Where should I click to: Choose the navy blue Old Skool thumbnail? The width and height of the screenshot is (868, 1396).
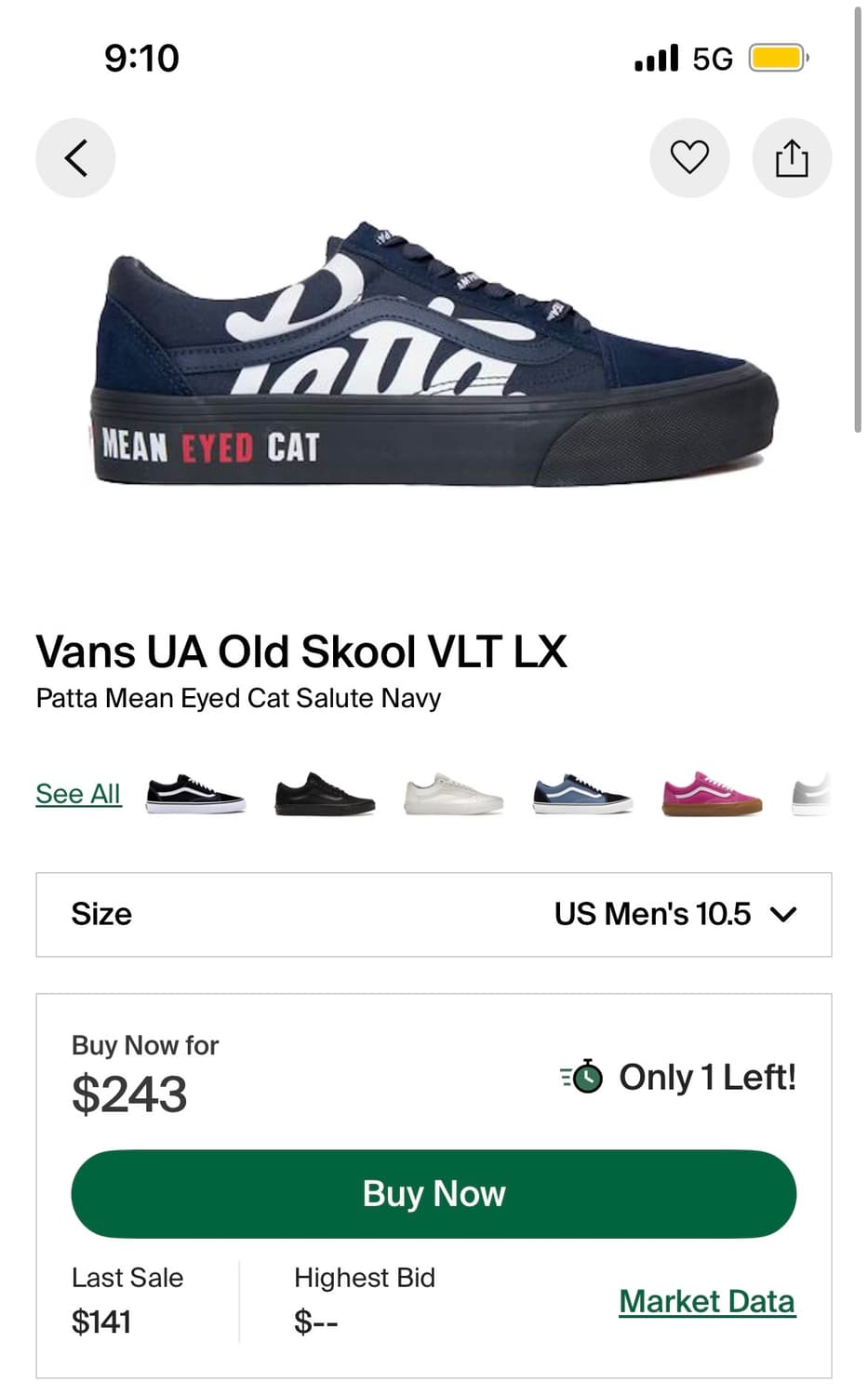(582, 793)
